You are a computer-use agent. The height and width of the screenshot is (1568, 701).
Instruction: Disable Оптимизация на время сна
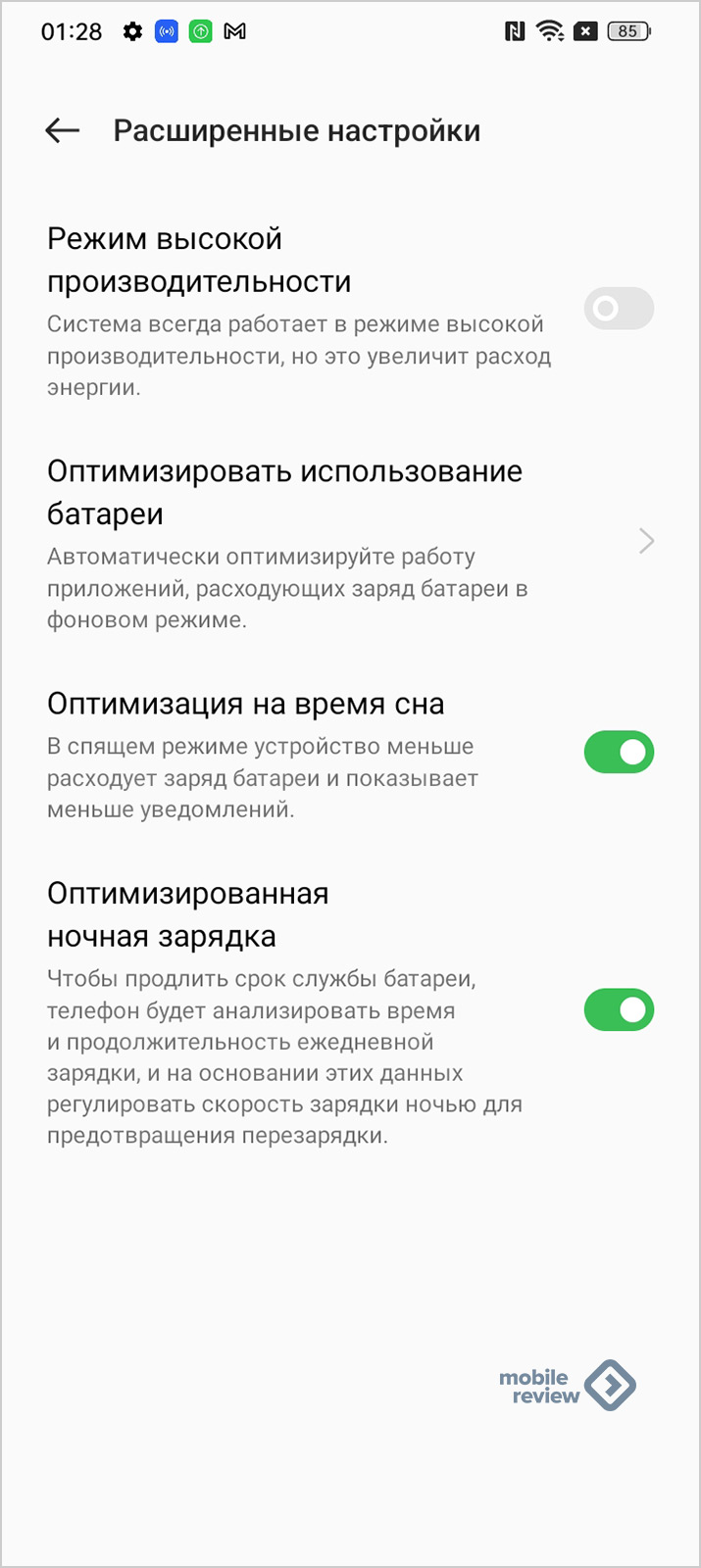(x=619, y=752)
